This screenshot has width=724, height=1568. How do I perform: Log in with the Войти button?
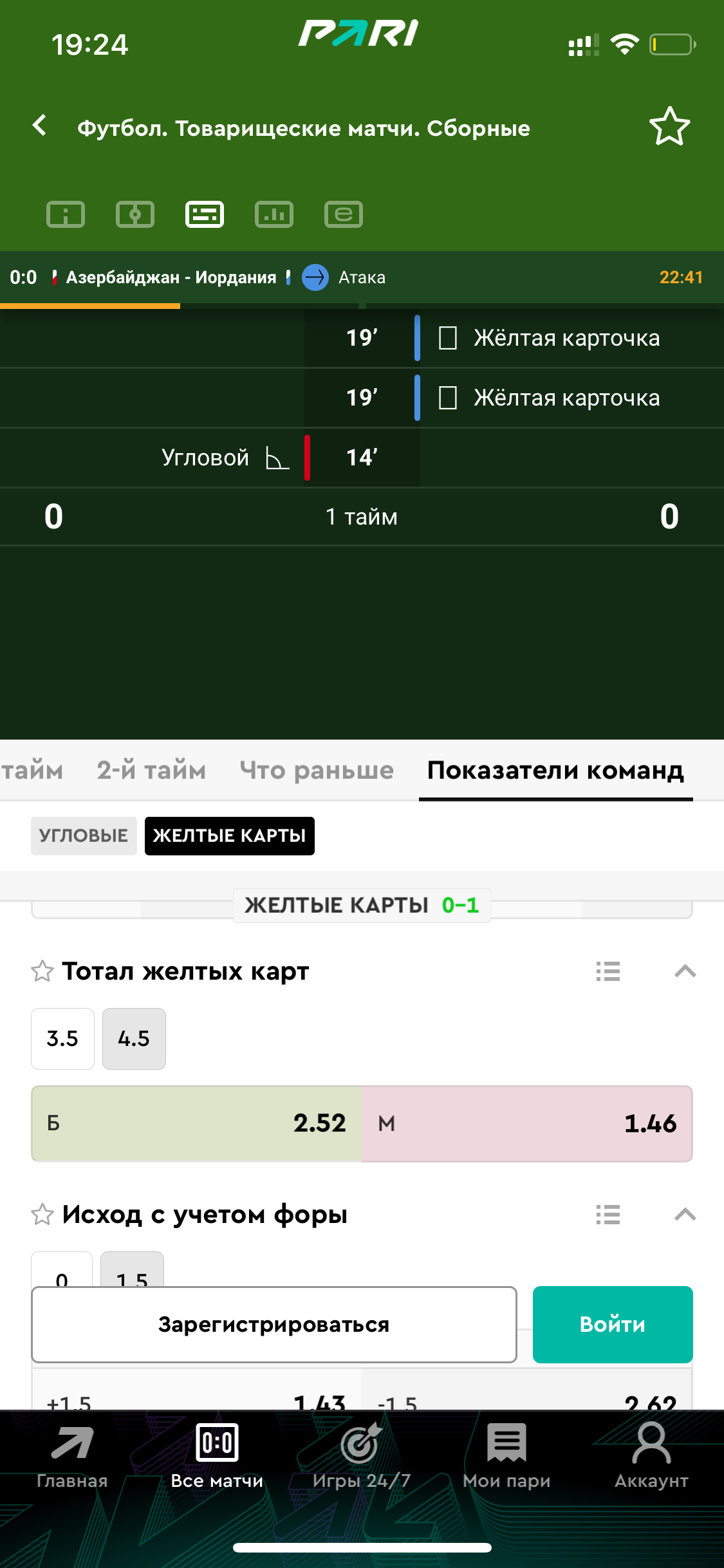click(x=613, y=1324)
